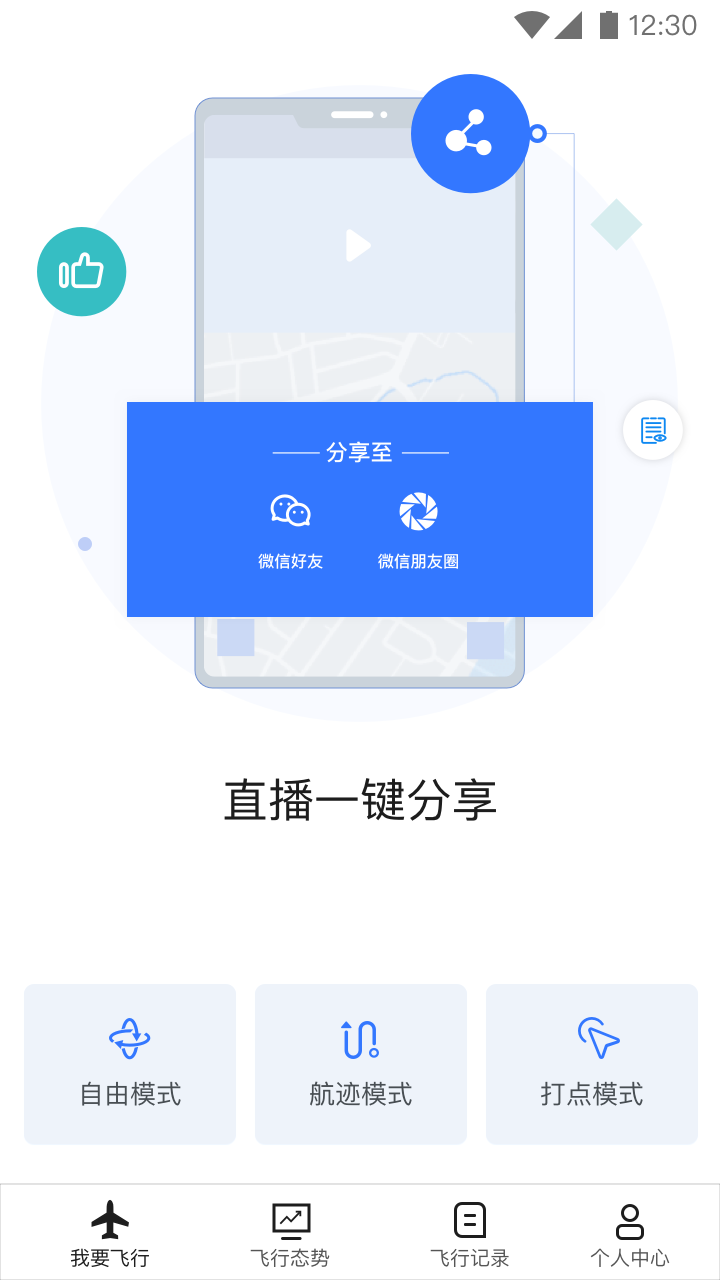Tap the airplane icon for 我要飞行
The width and height of the screenshot is (720, 1280).
click(x=110, y=1218)
